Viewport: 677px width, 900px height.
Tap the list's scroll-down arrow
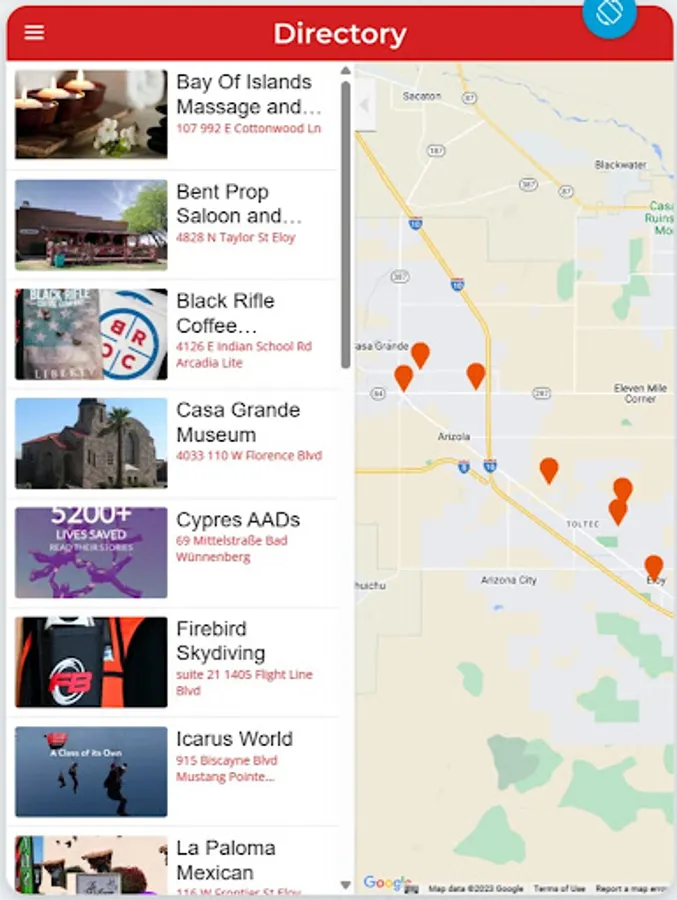[x=345, y=885]
